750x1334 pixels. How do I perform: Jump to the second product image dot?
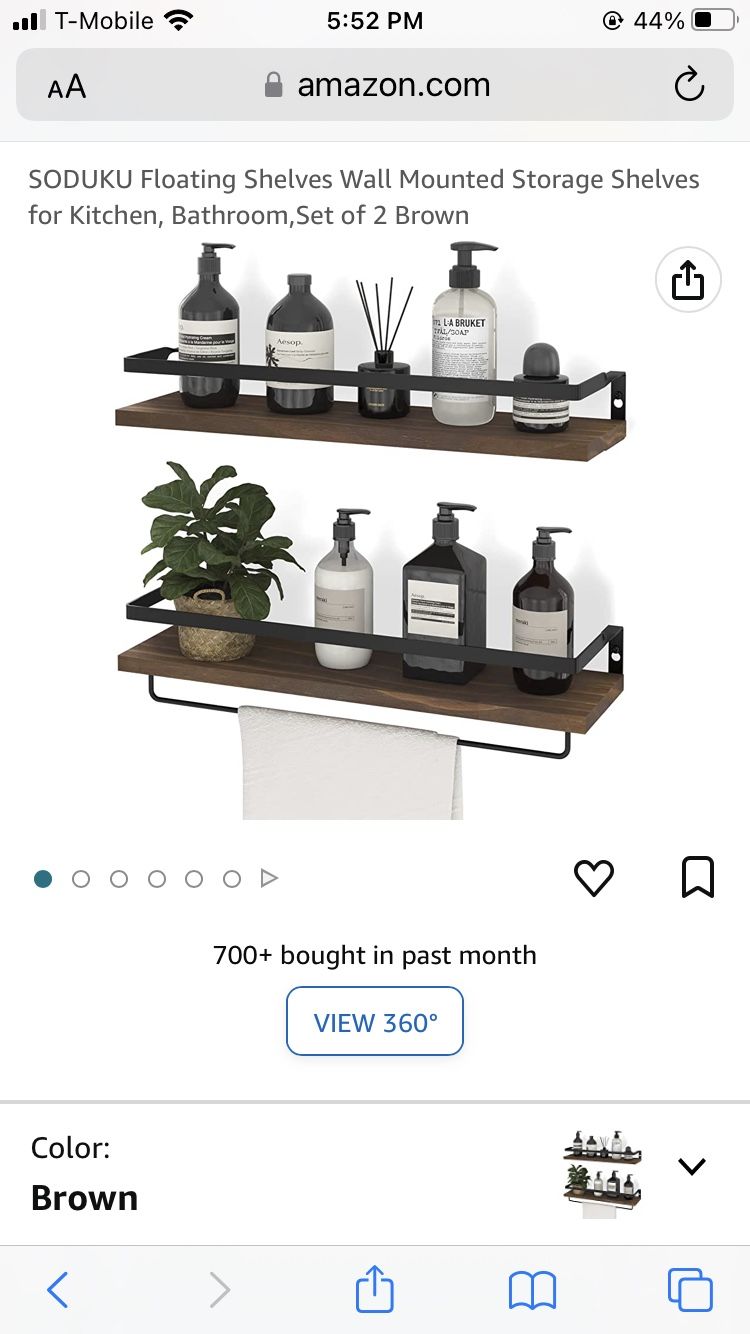pos(81,879)
